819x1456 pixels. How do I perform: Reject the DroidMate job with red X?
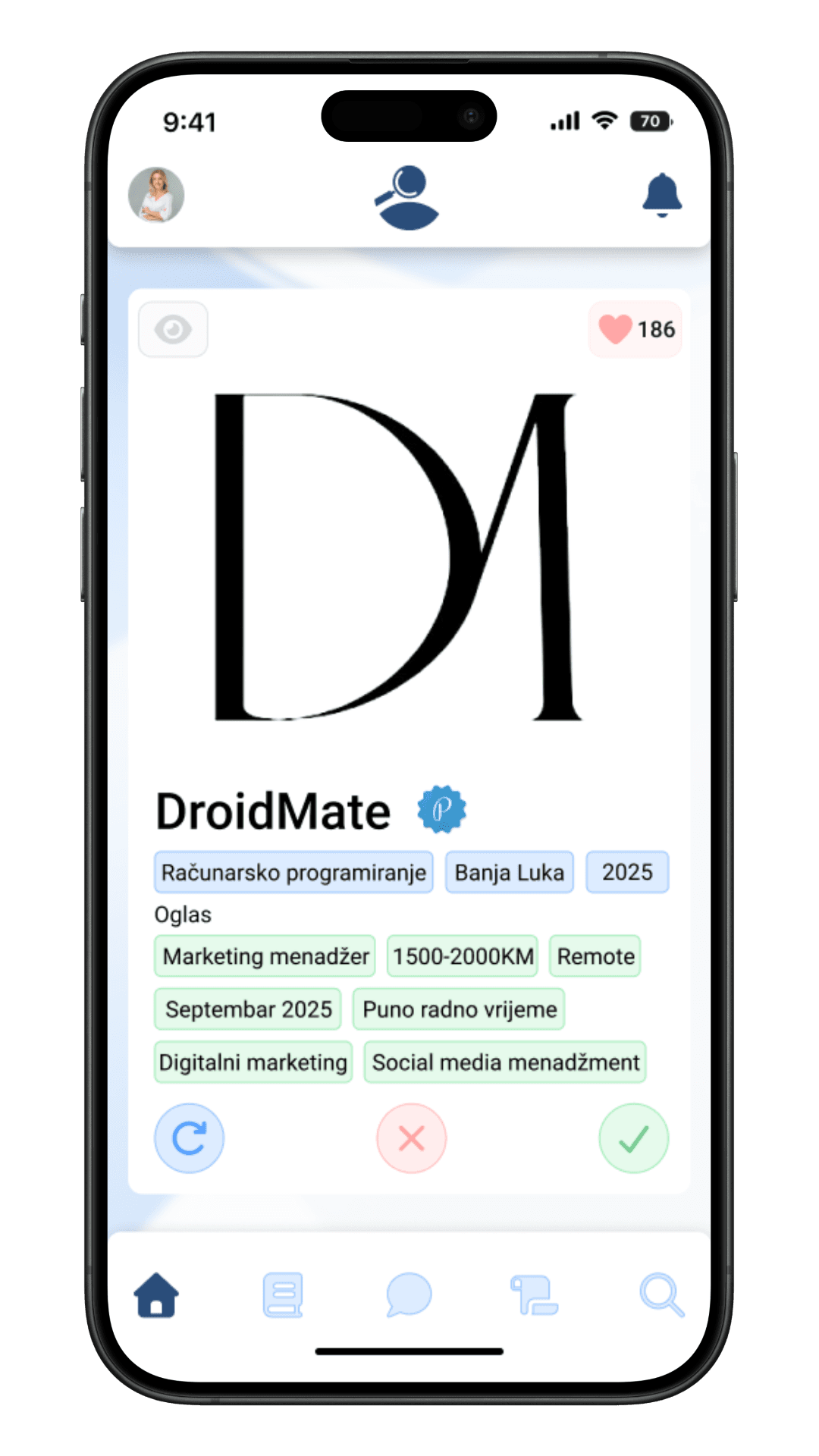(412, 1138)
